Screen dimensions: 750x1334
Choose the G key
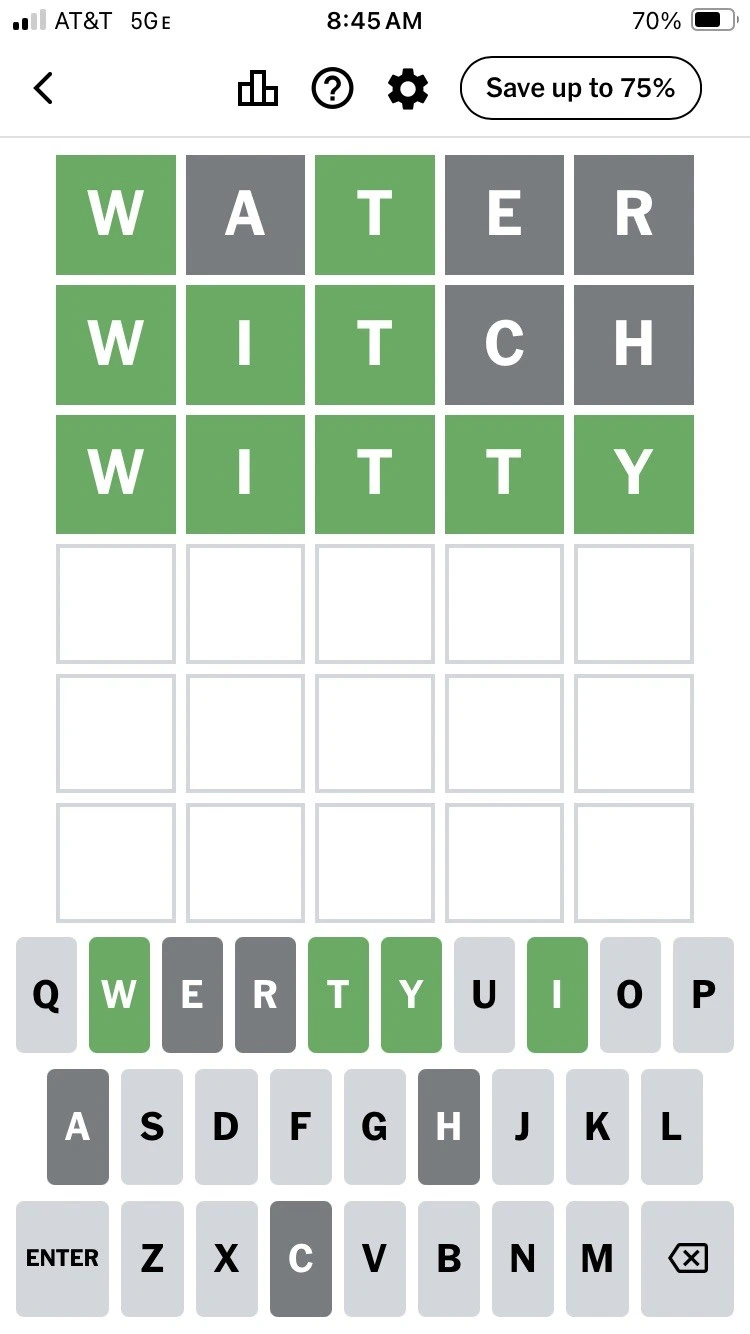374,1127
